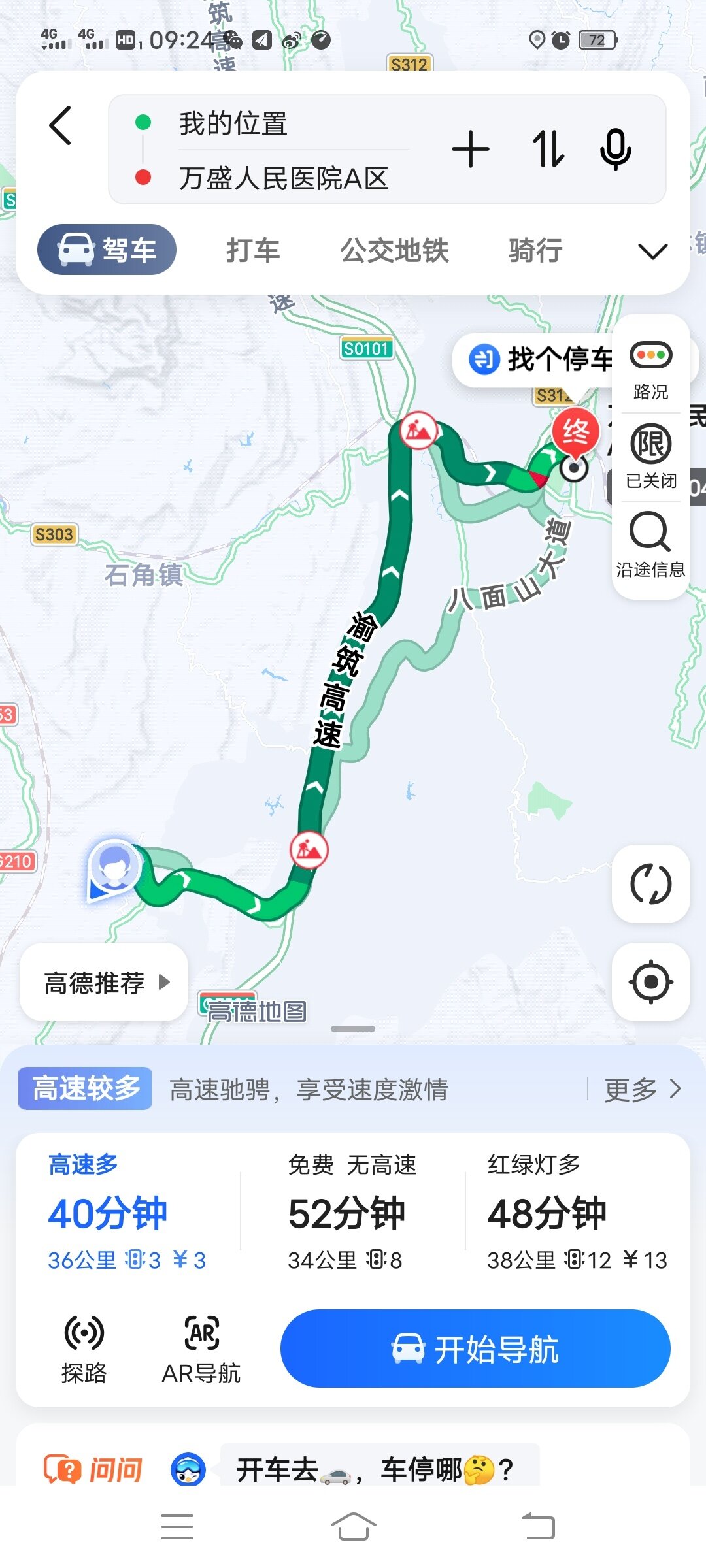Select the 48分钟 红绿灯多 route
The image size is (706, 1568).
pyautogui.click(x=575, y=1213)
